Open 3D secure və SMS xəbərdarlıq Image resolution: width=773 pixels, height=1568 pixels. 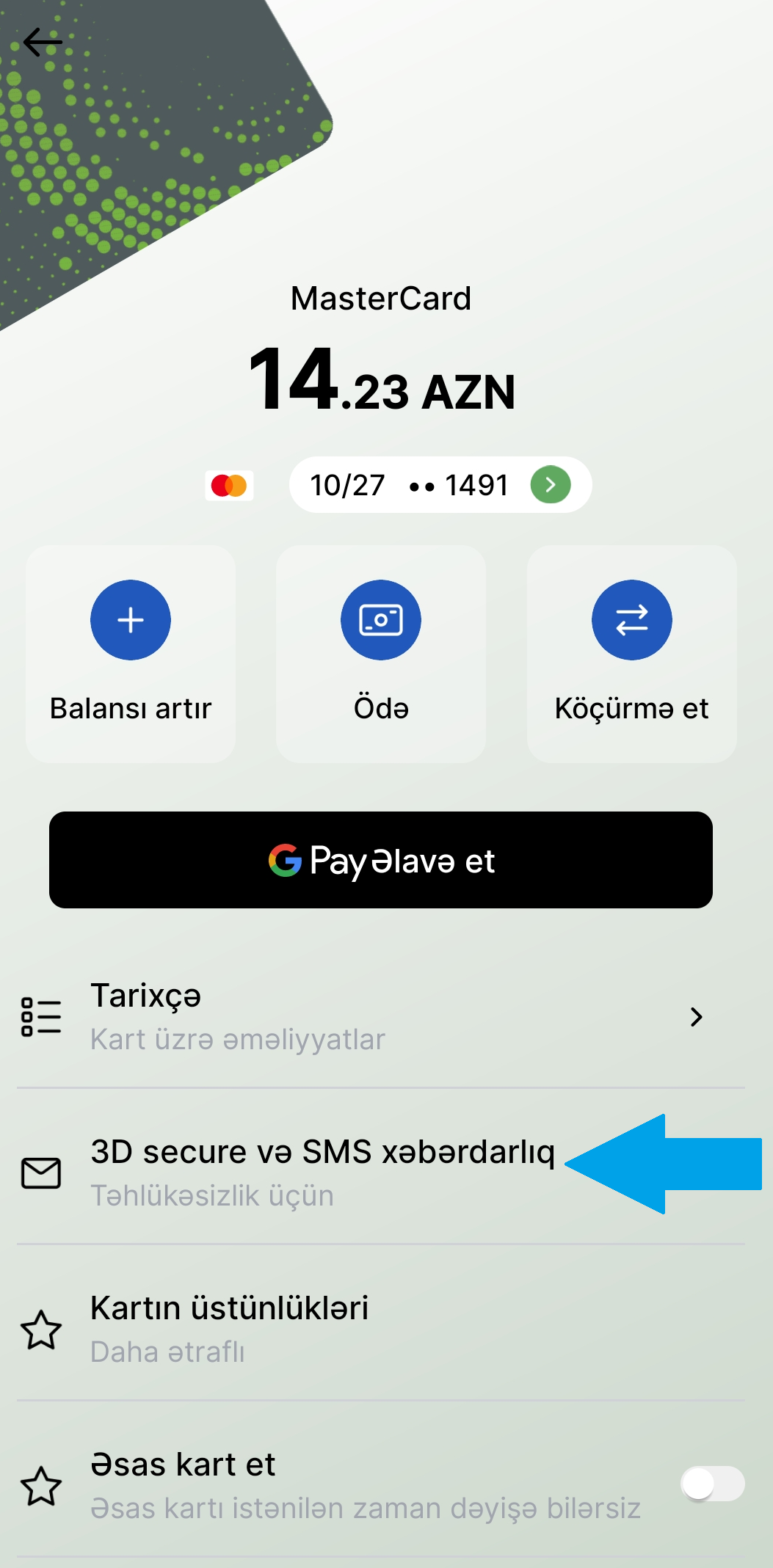(323, 1172)
